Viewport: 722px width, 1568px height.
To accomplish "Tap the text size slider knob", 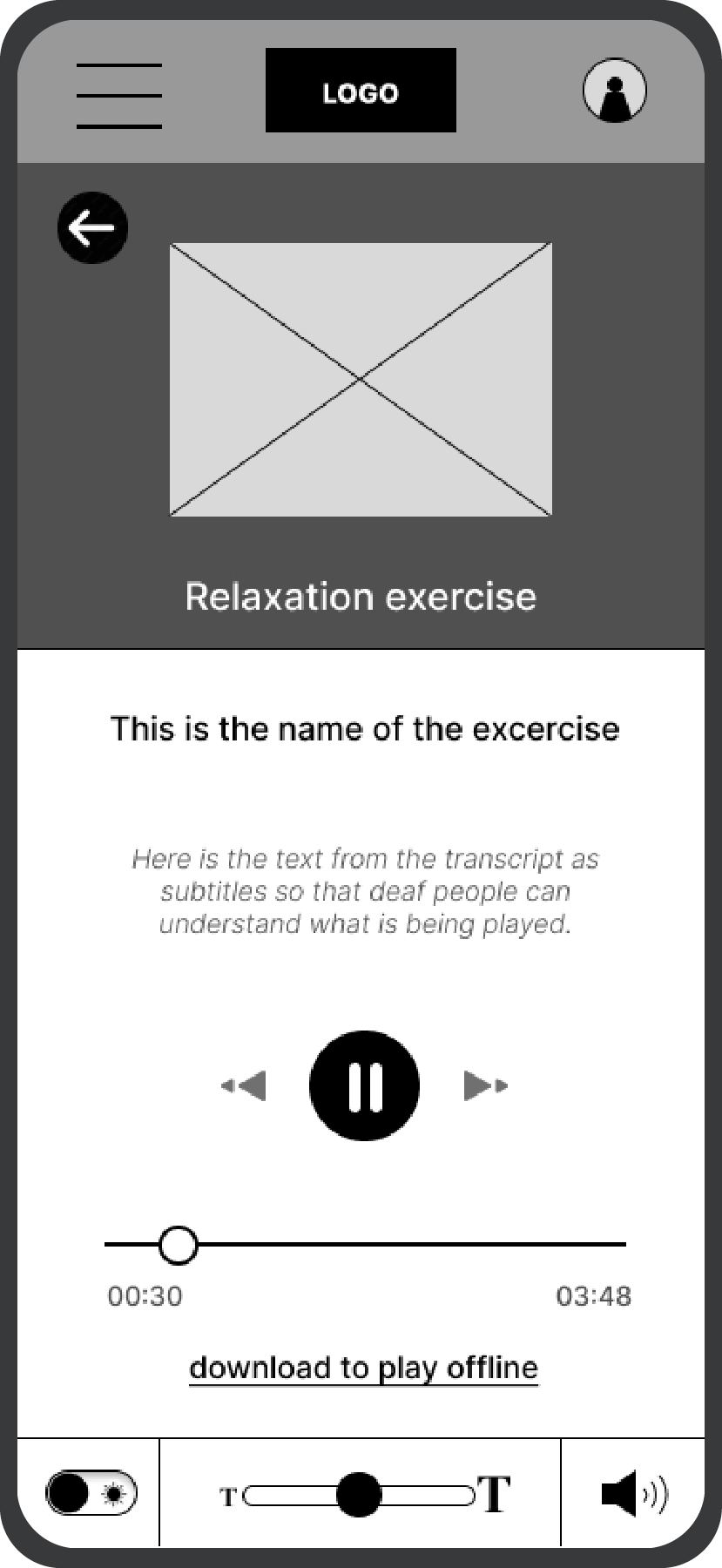I will [358, 1495].
